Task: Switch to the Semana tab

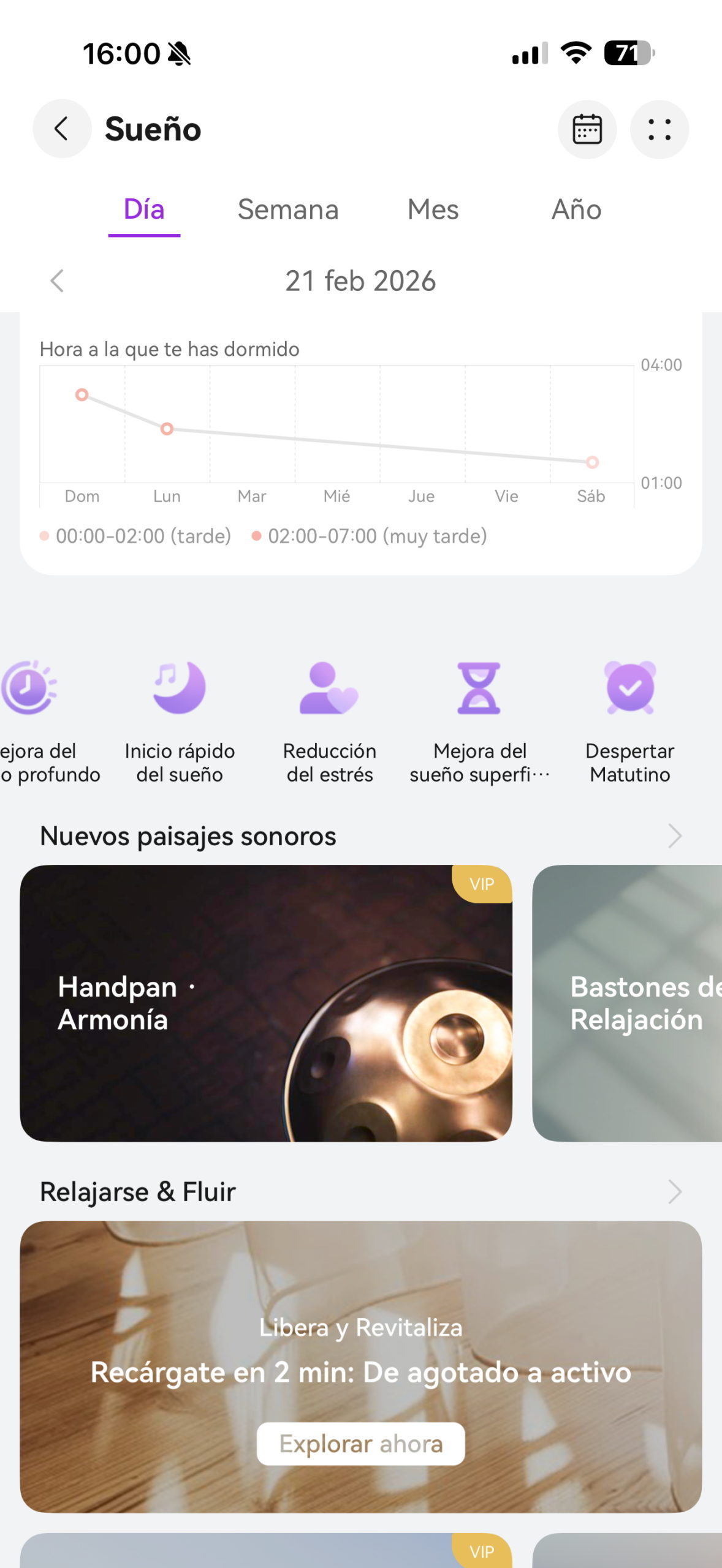Action: [x=288, y=210]
